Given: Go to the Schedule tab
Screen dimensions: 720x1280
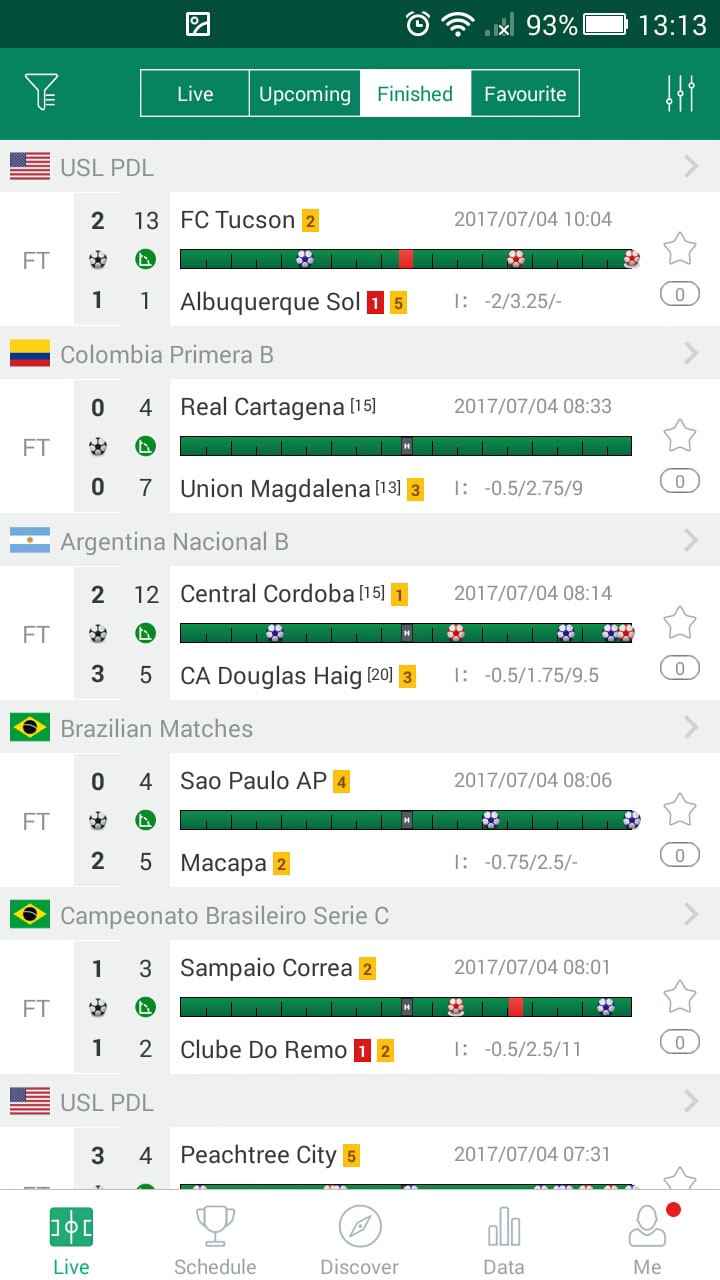Looking at the screenshot, I should coord(215,1238).
